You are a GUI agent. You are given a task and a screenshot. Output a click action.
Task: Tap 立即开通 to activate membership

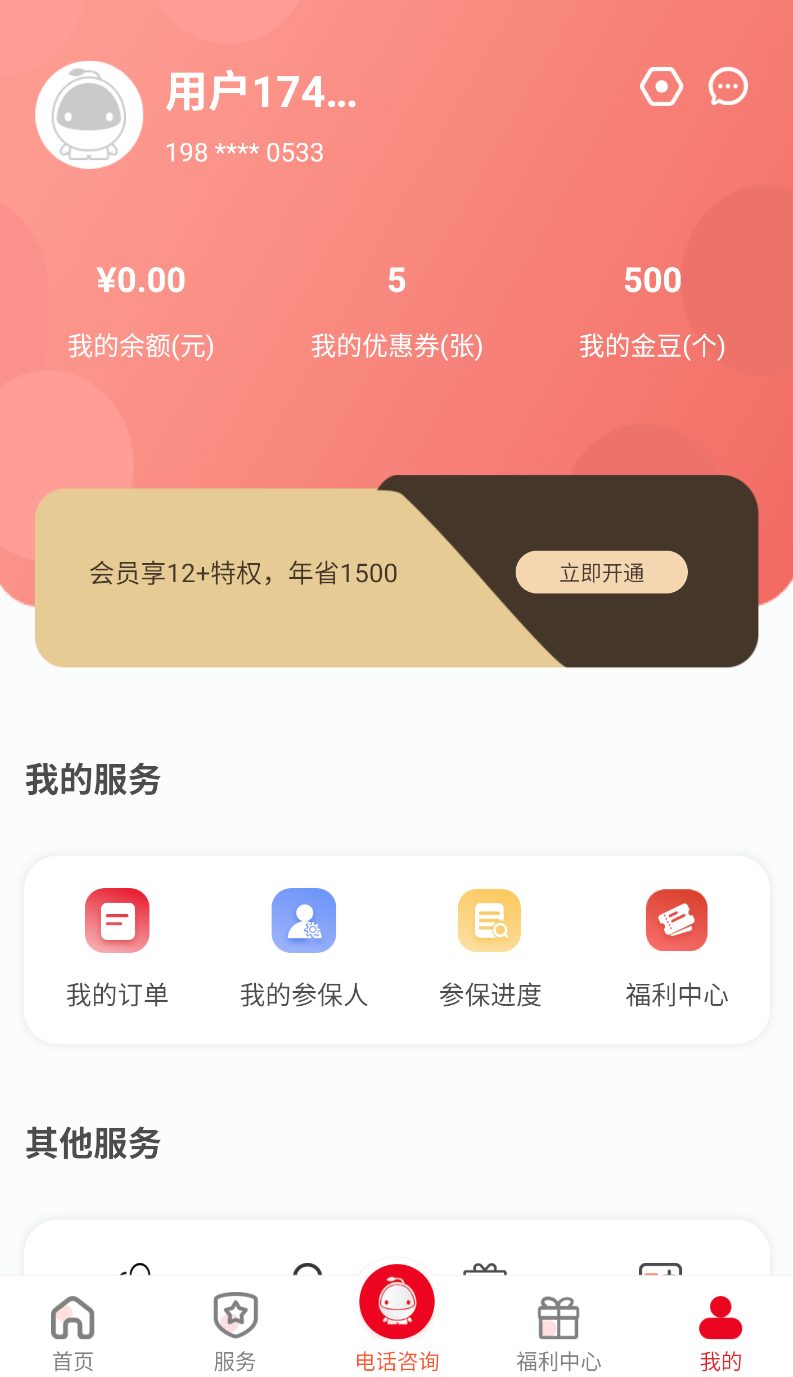pos(601,572)
